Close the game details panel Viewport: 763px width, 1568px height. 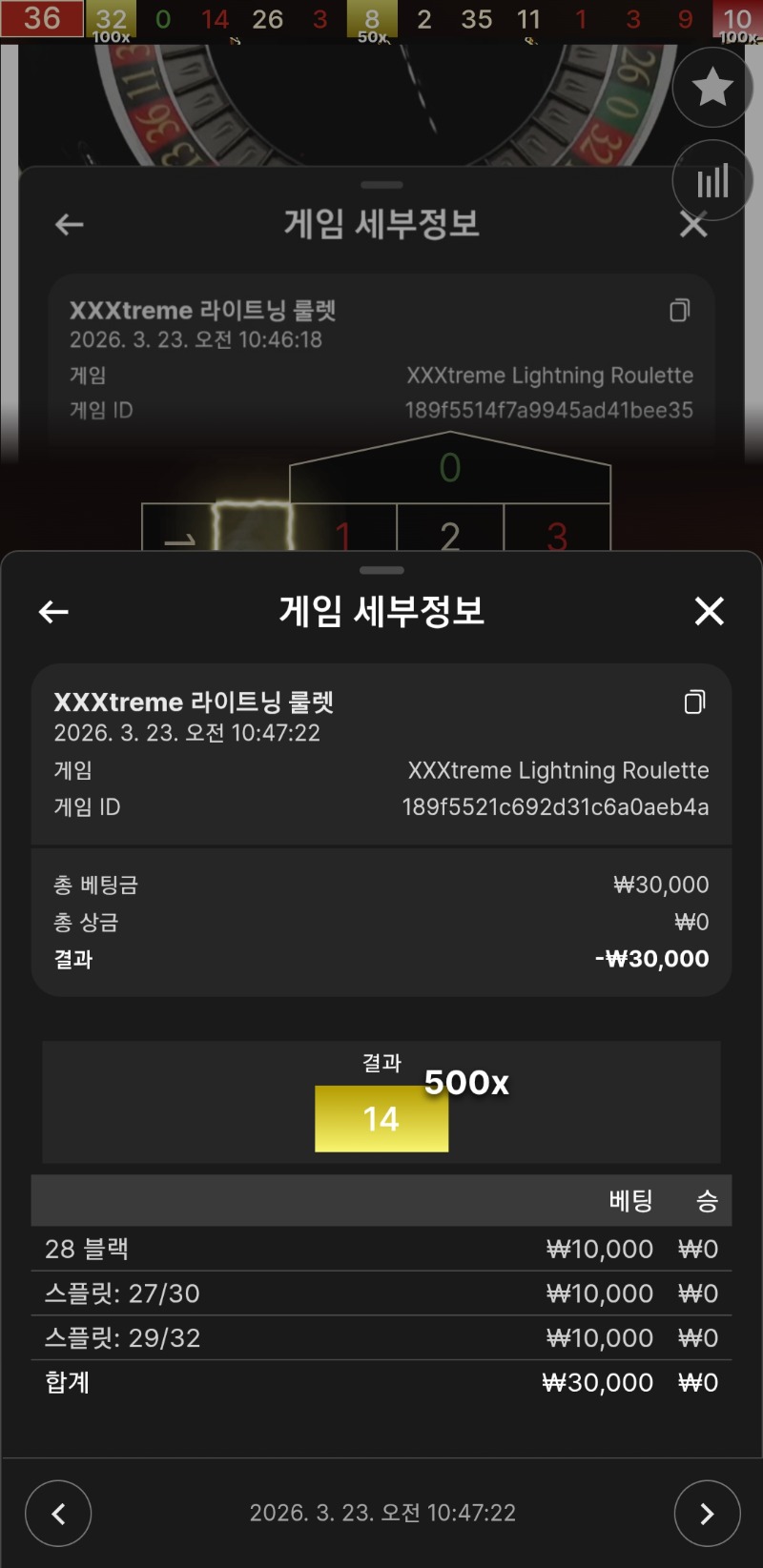(709, 611)
